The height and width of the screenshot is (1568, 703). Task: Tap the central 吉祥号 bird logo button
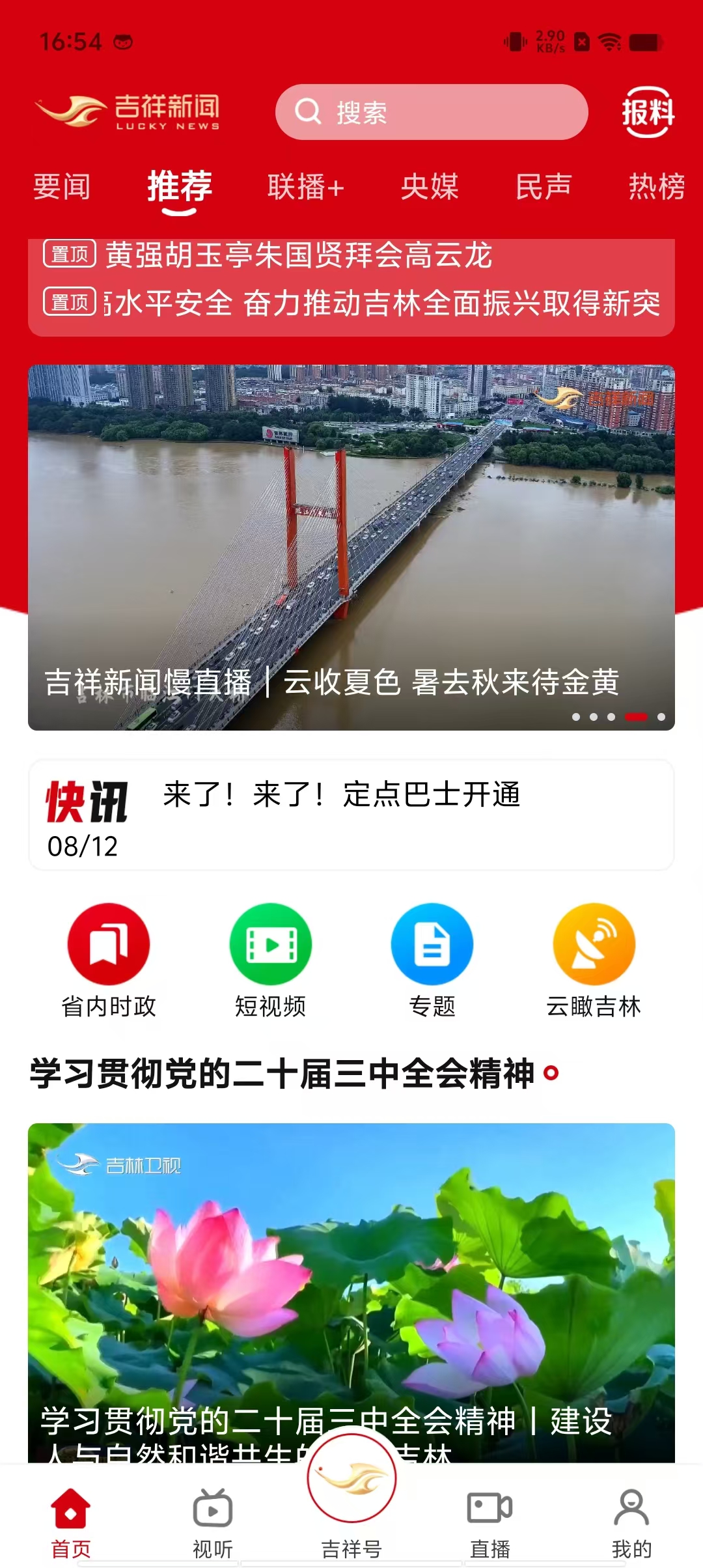click(351, 1478)
